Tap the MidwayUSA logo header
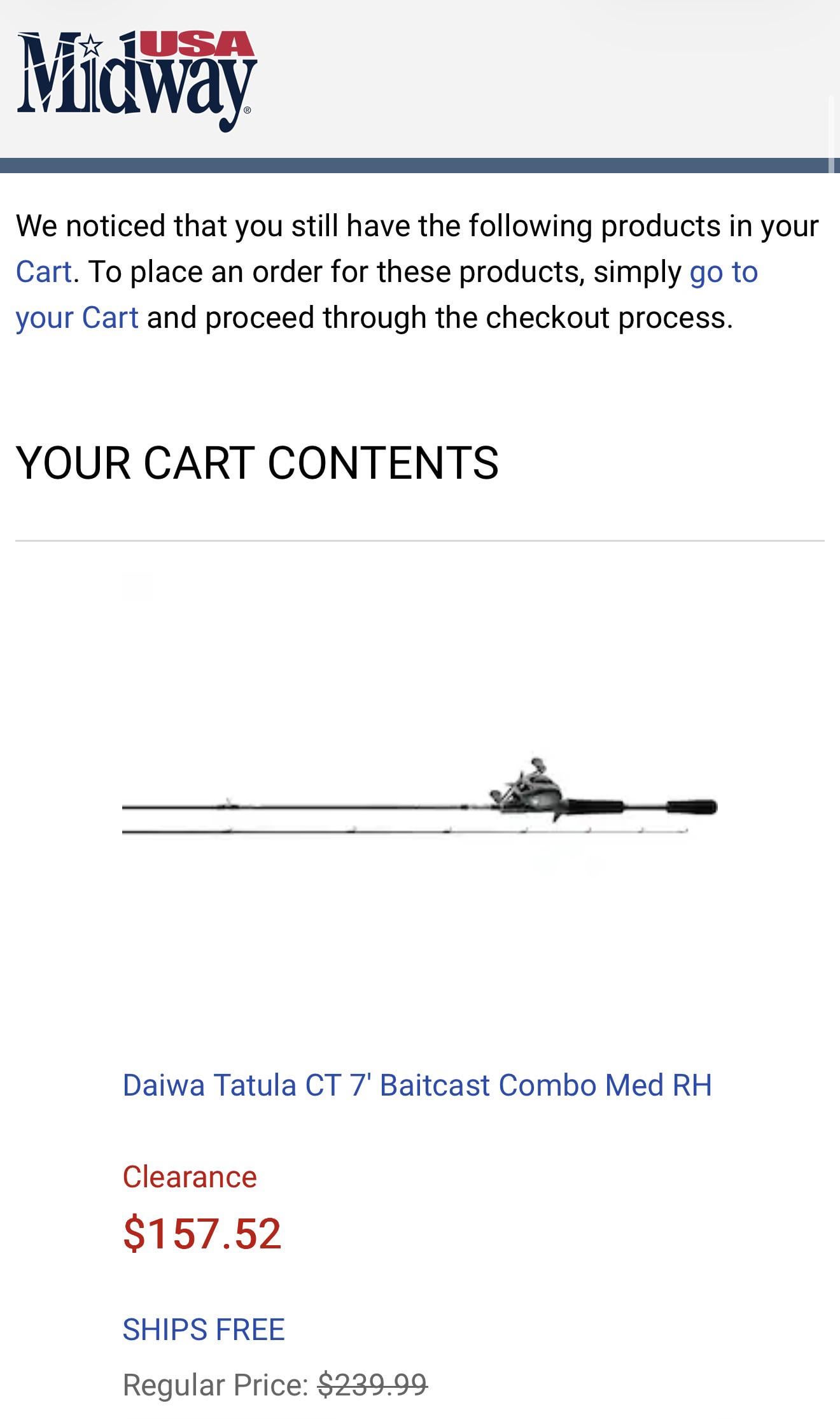Image resolution: width=840 pixels, height=1419 pixels. (x=137, y=80)
